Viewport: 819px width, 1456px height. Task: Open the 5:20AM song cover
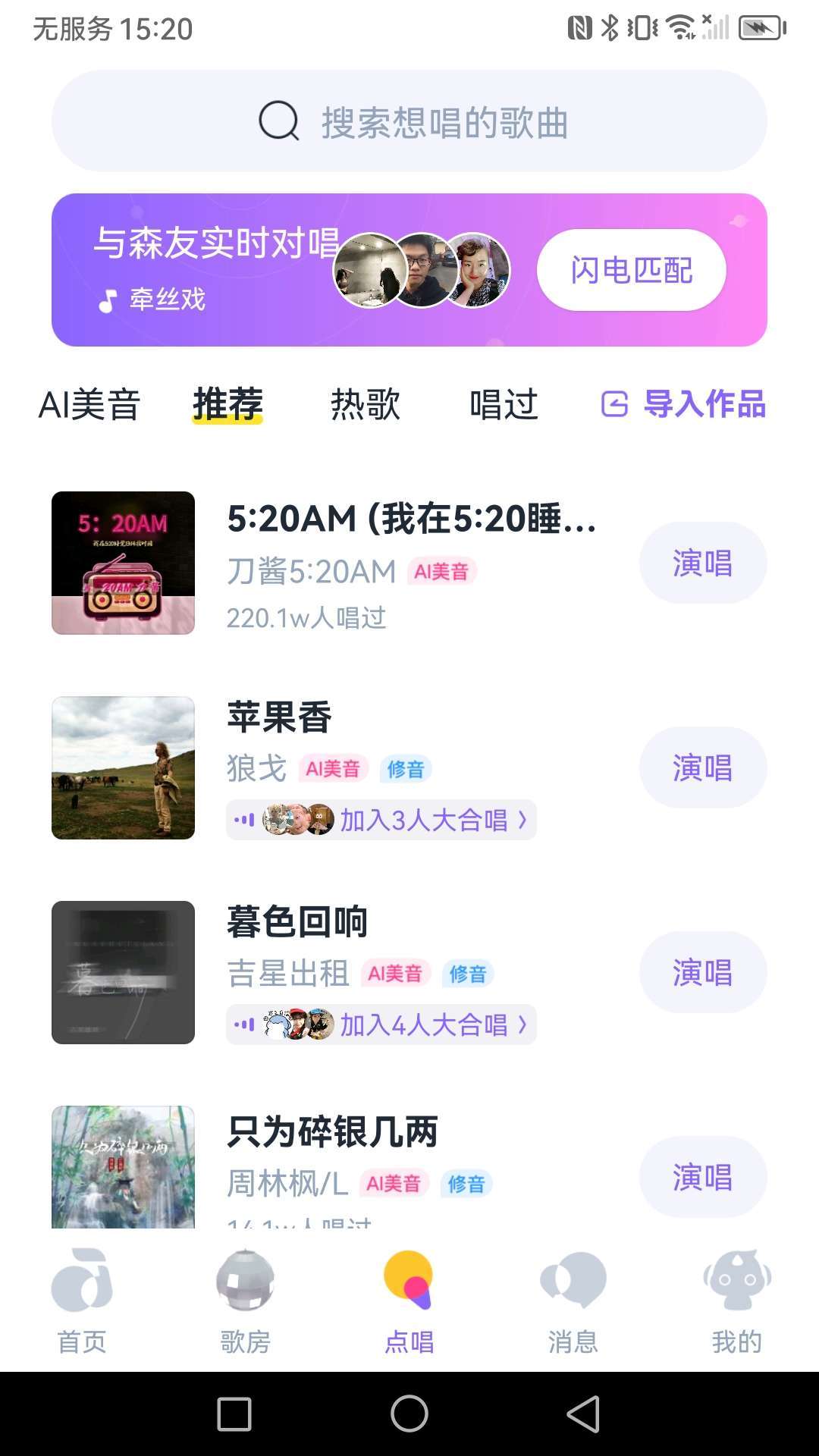123,563
